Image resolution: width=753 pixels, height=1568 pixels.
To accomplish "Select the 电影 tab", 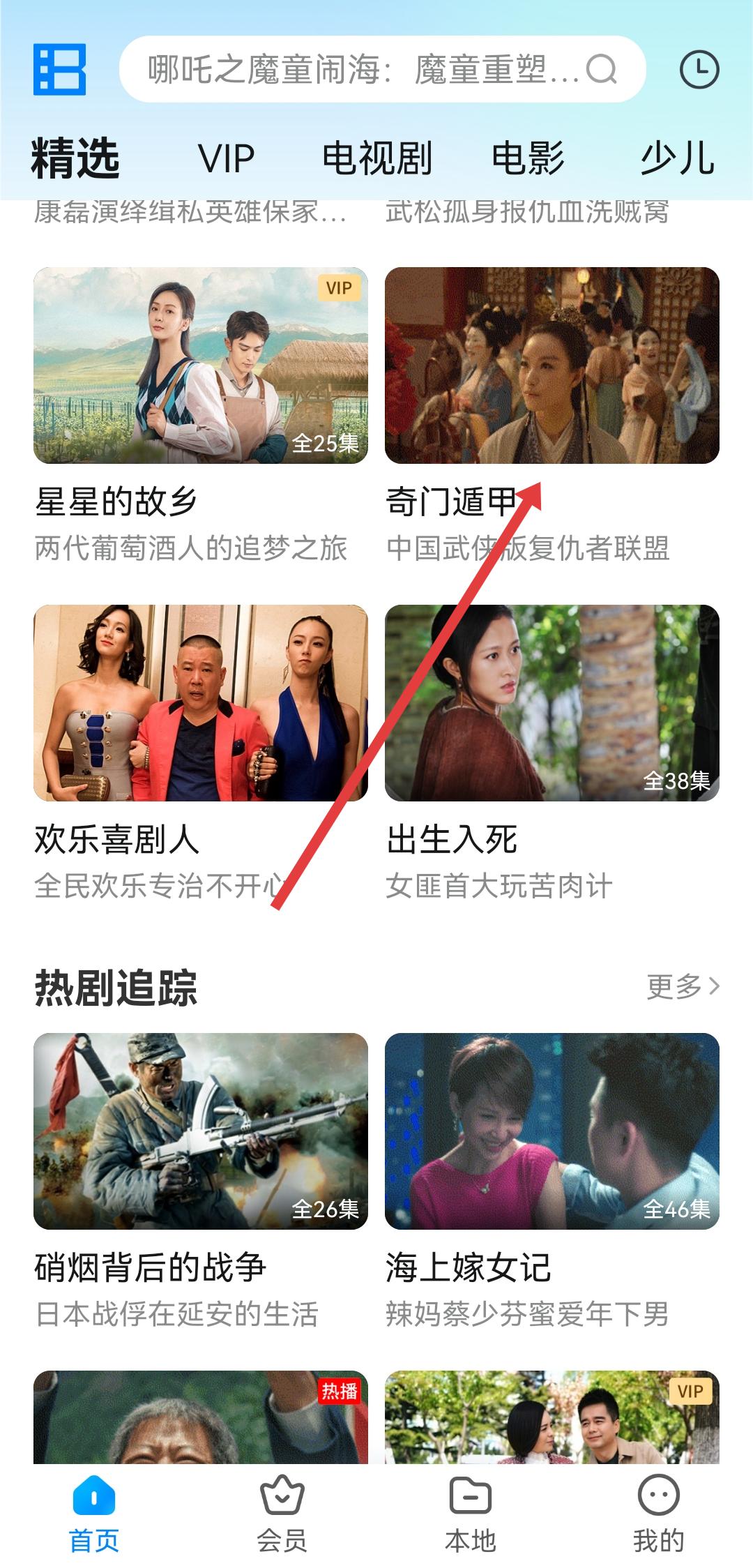I will [x=528, y=158].
